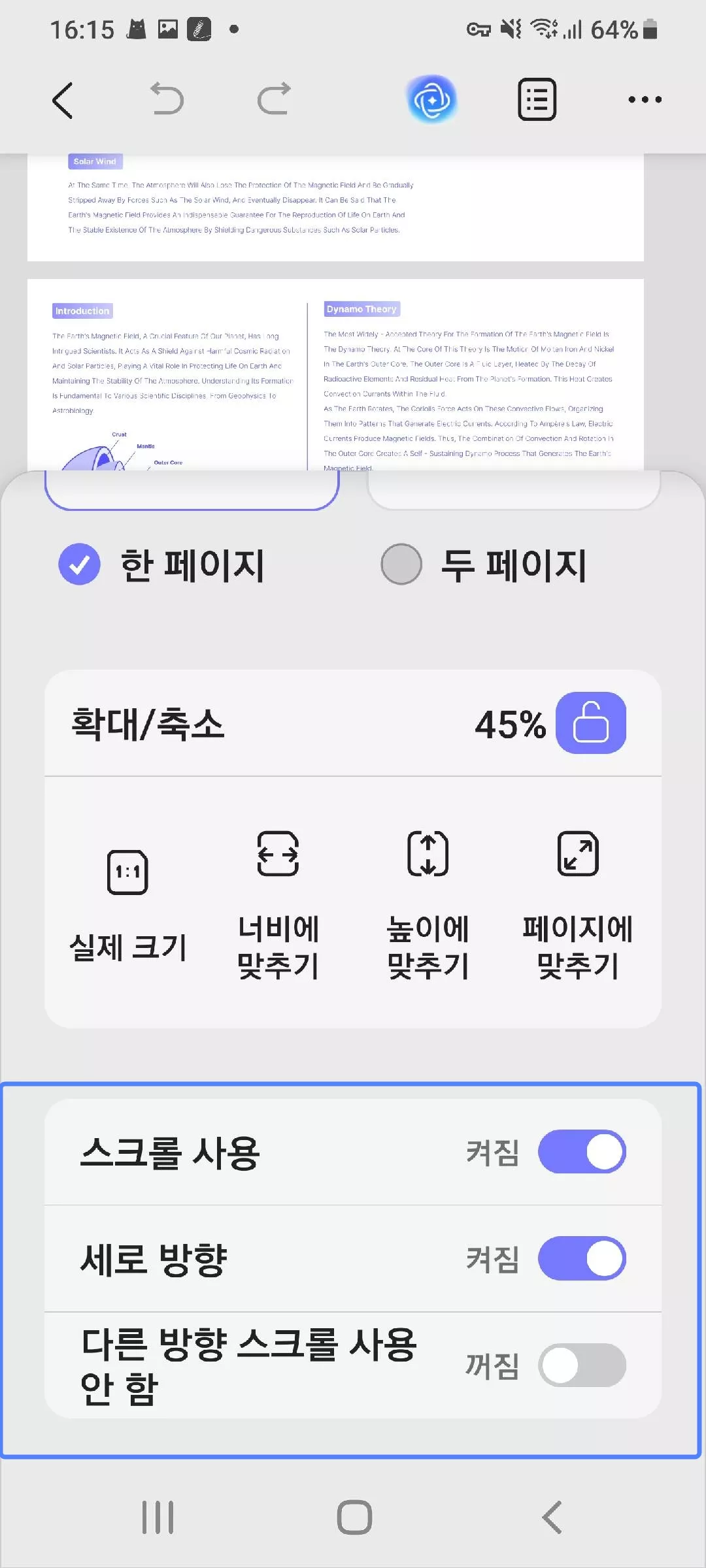Screen dimensions: 706x1568
Task: Select the 페이지에 맞추기 fit-page icon
Action: click(578, 853)
